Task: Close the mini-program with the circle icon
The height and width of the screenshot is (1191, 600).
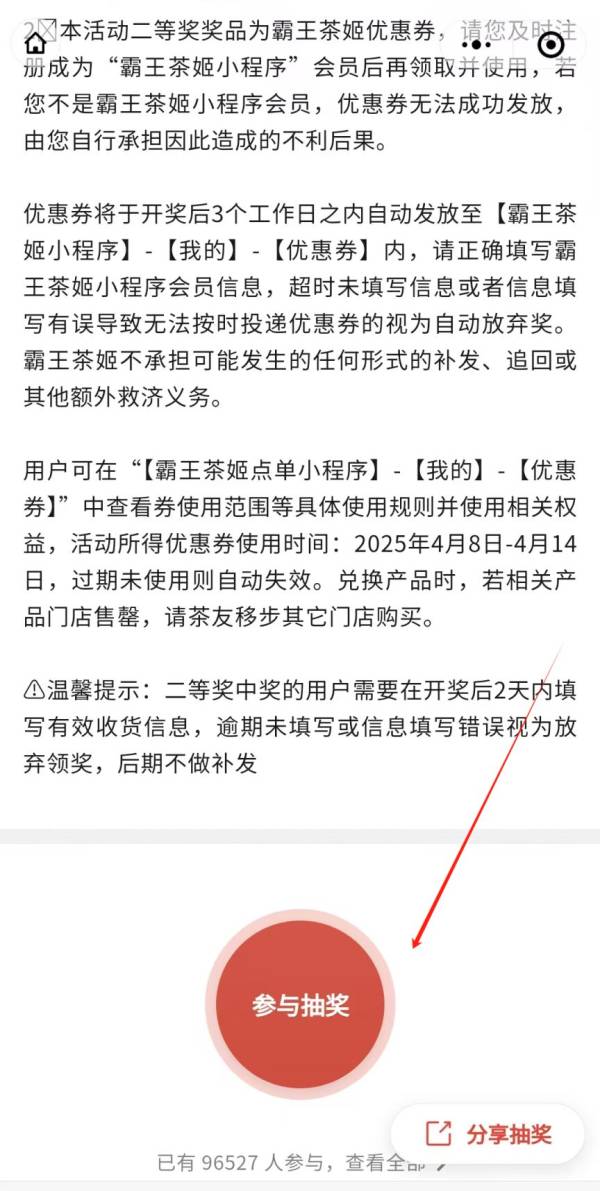Action: (550, 44)
